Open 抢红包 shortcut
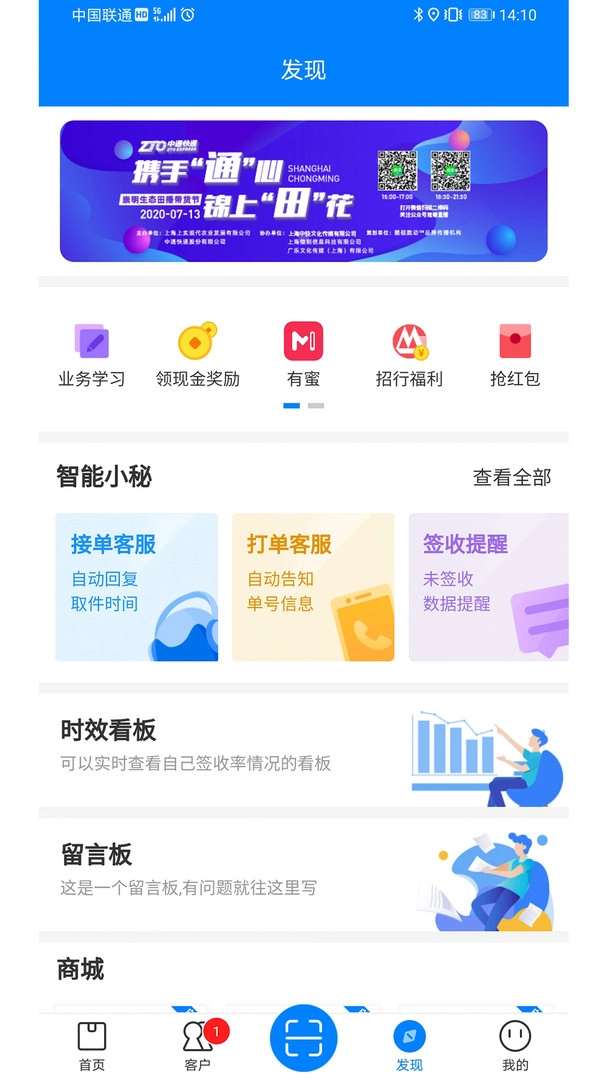The width and height of the screenshot is (607, 1080). point(515,354)
